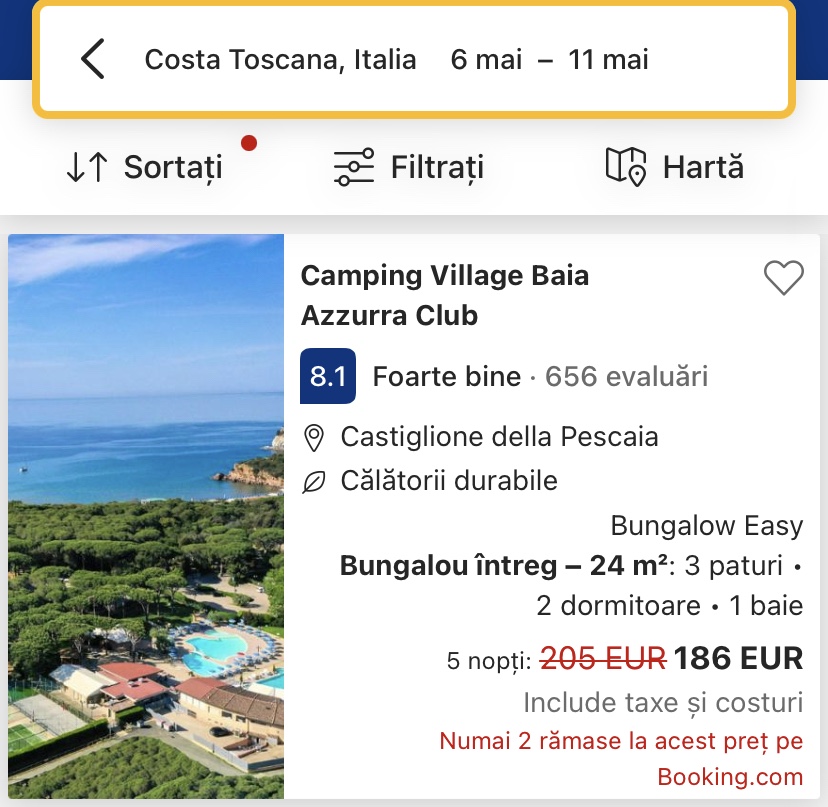This screenshot has height=807, width=828.
Task: Go back using the arrow in search bar
Action: (x=92, y=60)
